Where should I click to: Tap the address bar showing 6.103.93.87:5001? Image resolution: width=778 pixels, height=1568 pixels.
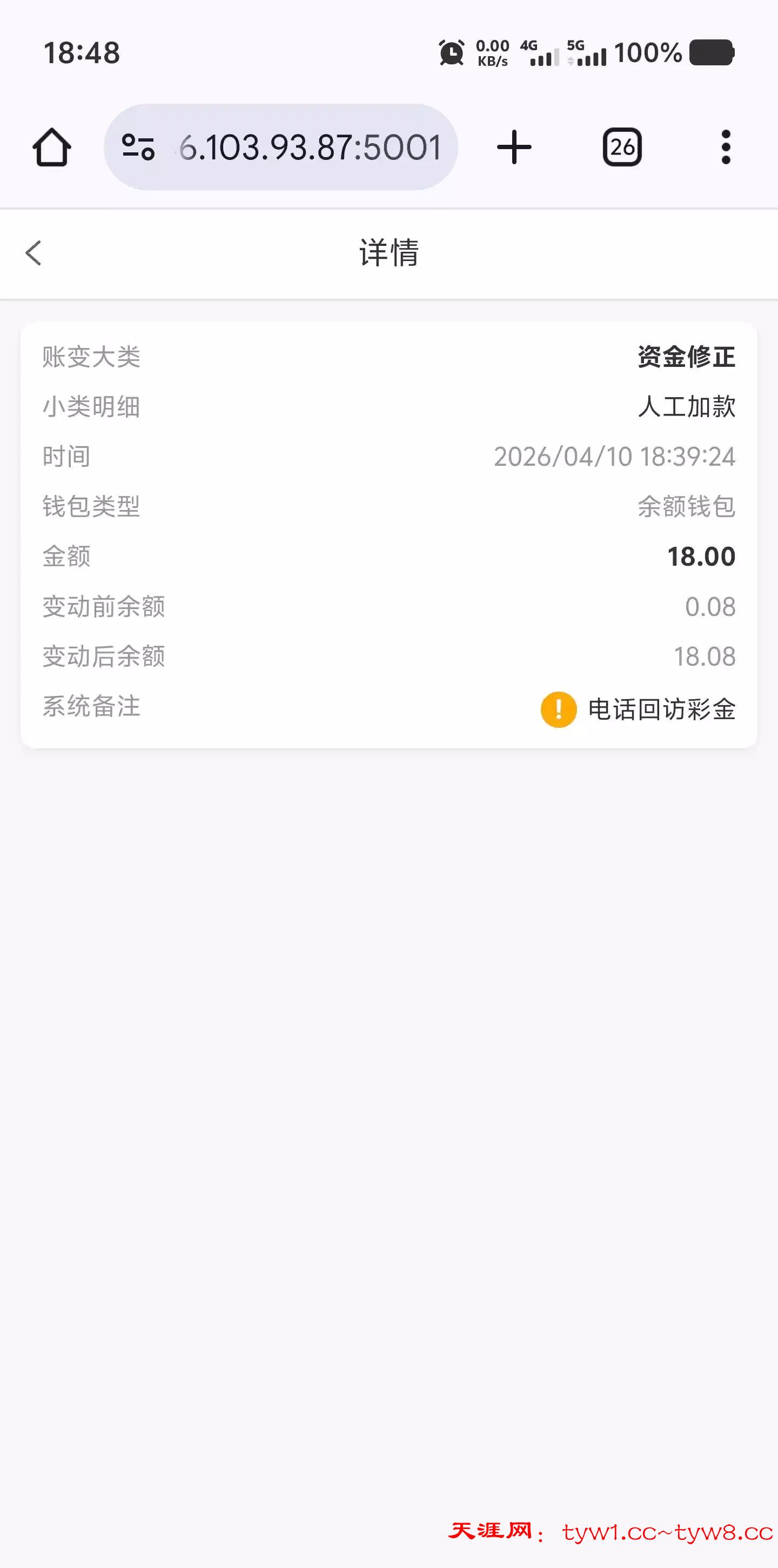[x=309, y=146]
